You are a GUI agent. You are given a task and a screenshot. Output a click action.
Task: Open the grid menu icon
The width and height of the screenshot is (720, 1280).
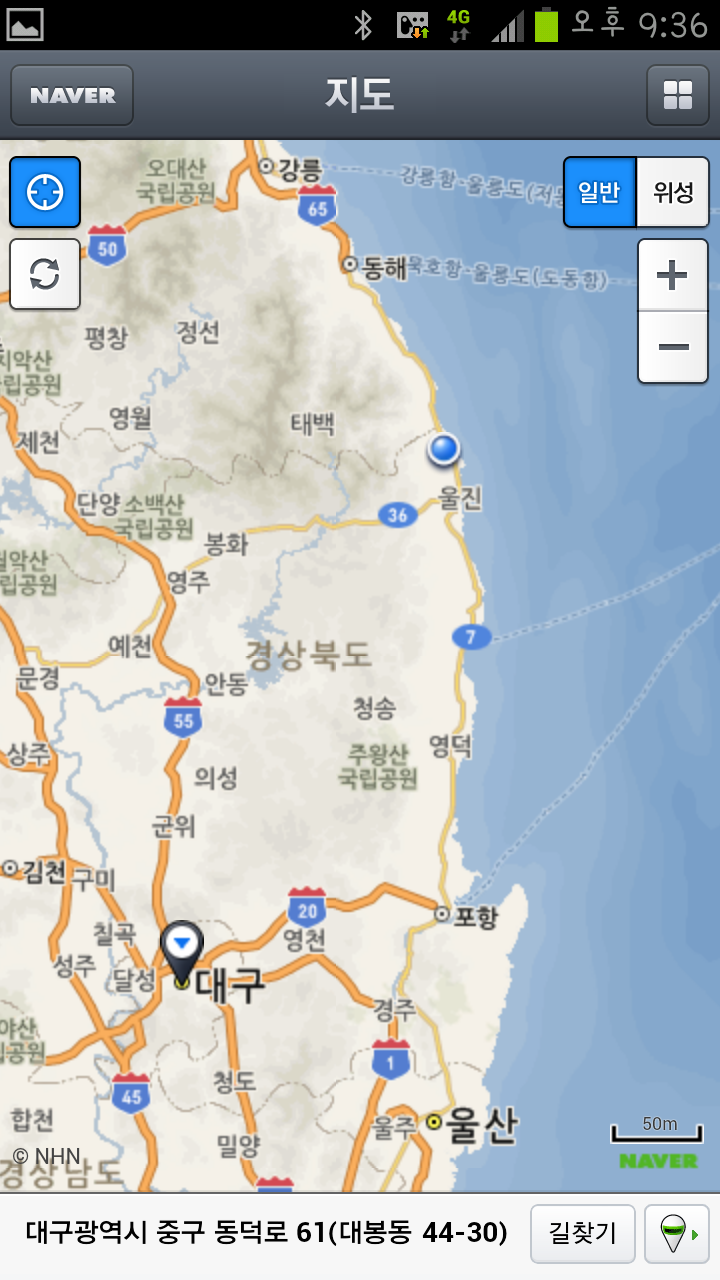pyautogui.click(x=678, y=96)
